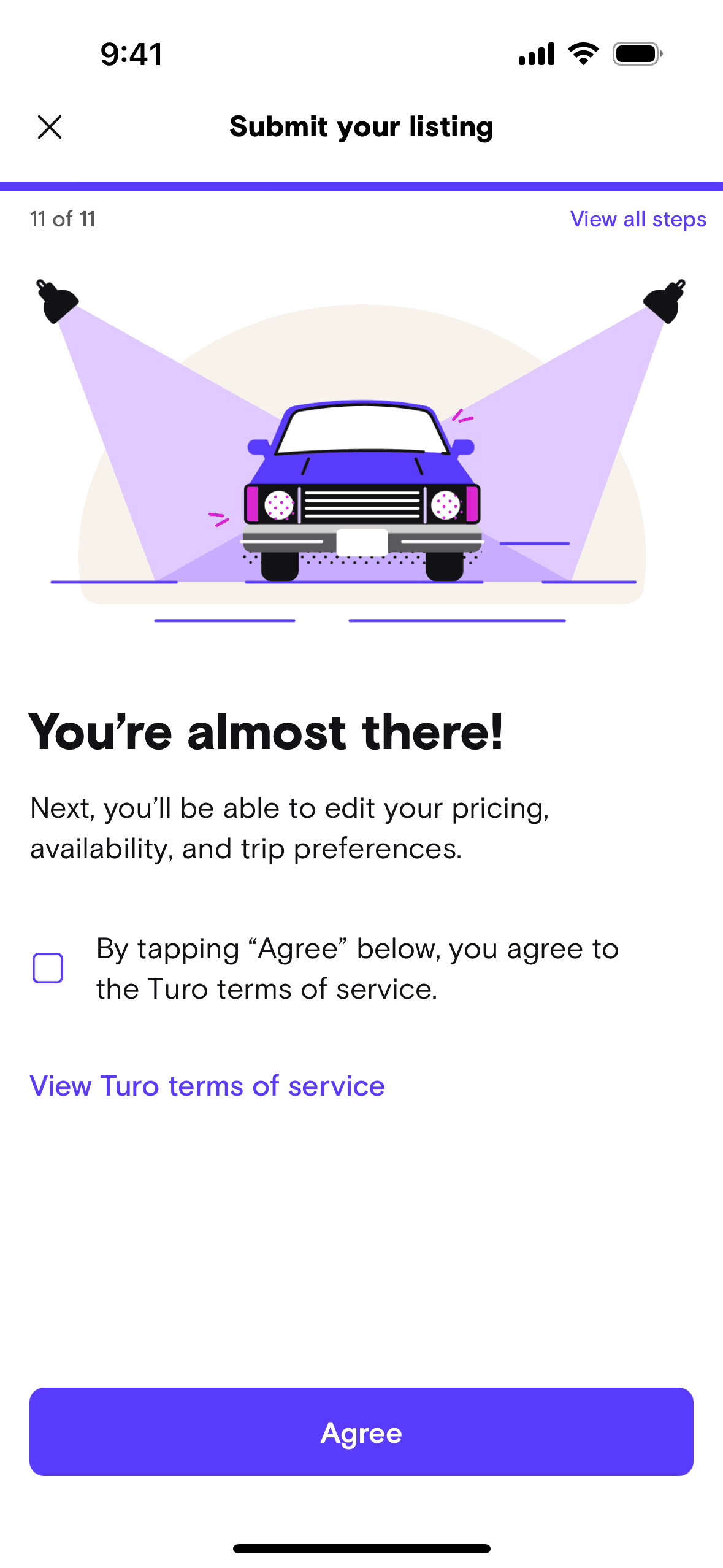The width and height of the screenshot is (723, 1568).
Task: Open View all steps
Action: (638, 219)
